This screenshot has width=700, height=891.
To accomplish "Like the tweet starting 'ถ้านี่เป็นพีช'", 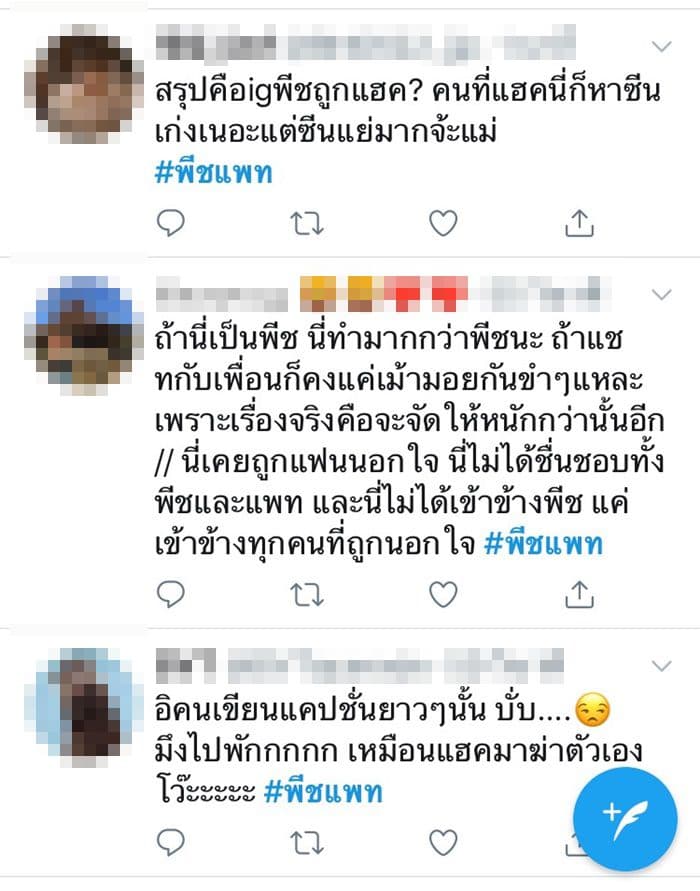I will [443, 595].
